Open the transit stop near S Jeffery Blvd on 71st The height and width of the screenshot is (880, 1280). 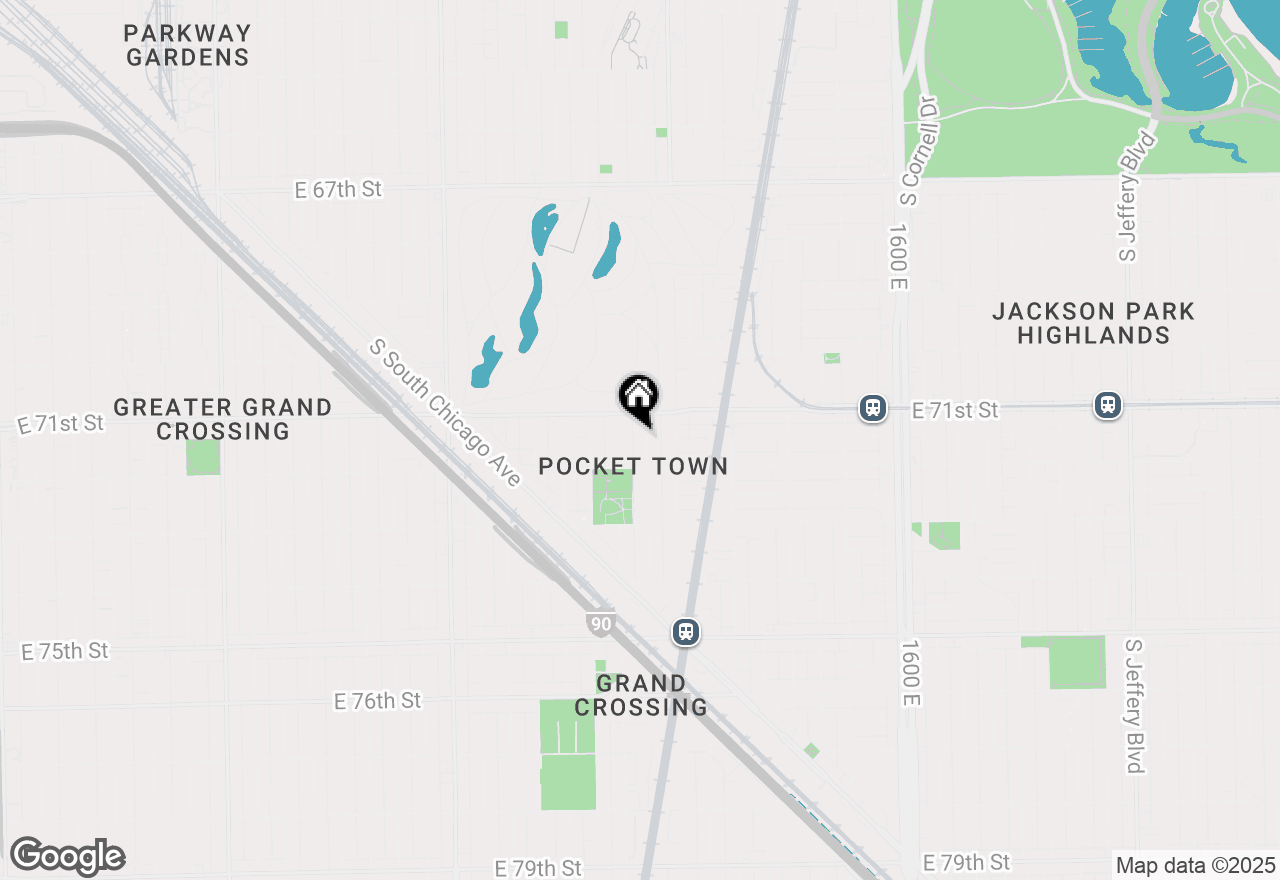pyautogui.click(x=1107, y=405)
